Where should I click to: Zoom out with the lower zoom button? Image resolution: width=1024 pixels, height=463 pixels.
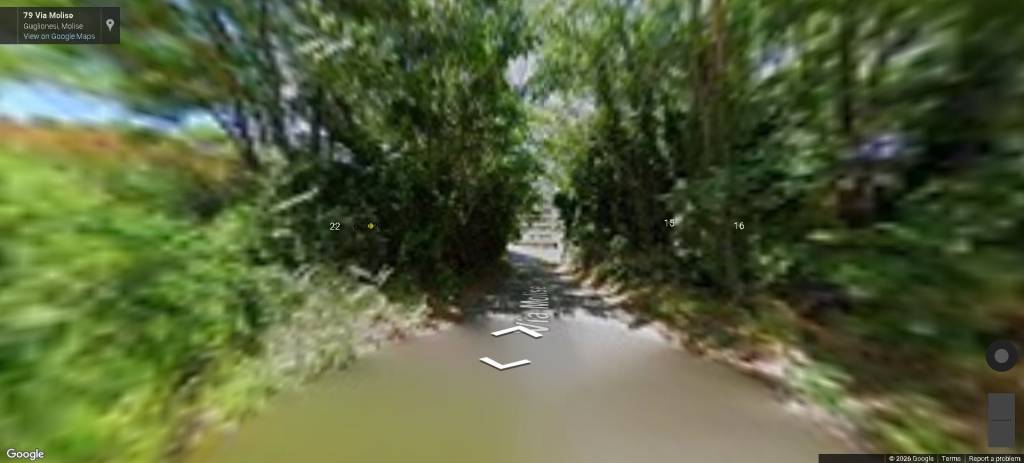[x=1001, y=432]
